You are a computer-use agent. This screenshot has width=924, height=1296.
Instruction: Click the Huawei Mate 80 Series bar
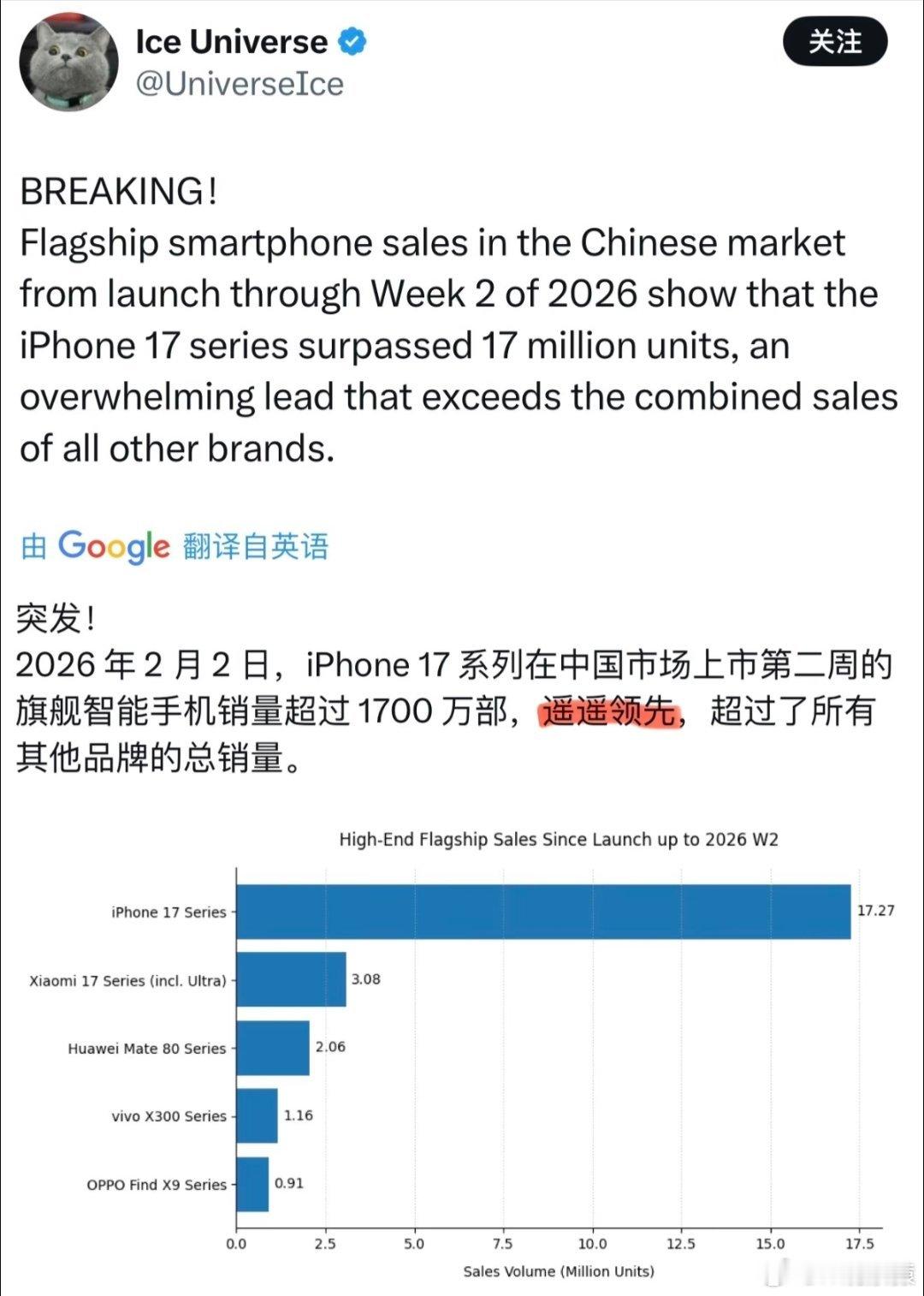pyautogui.click(x=272, y=1048)
